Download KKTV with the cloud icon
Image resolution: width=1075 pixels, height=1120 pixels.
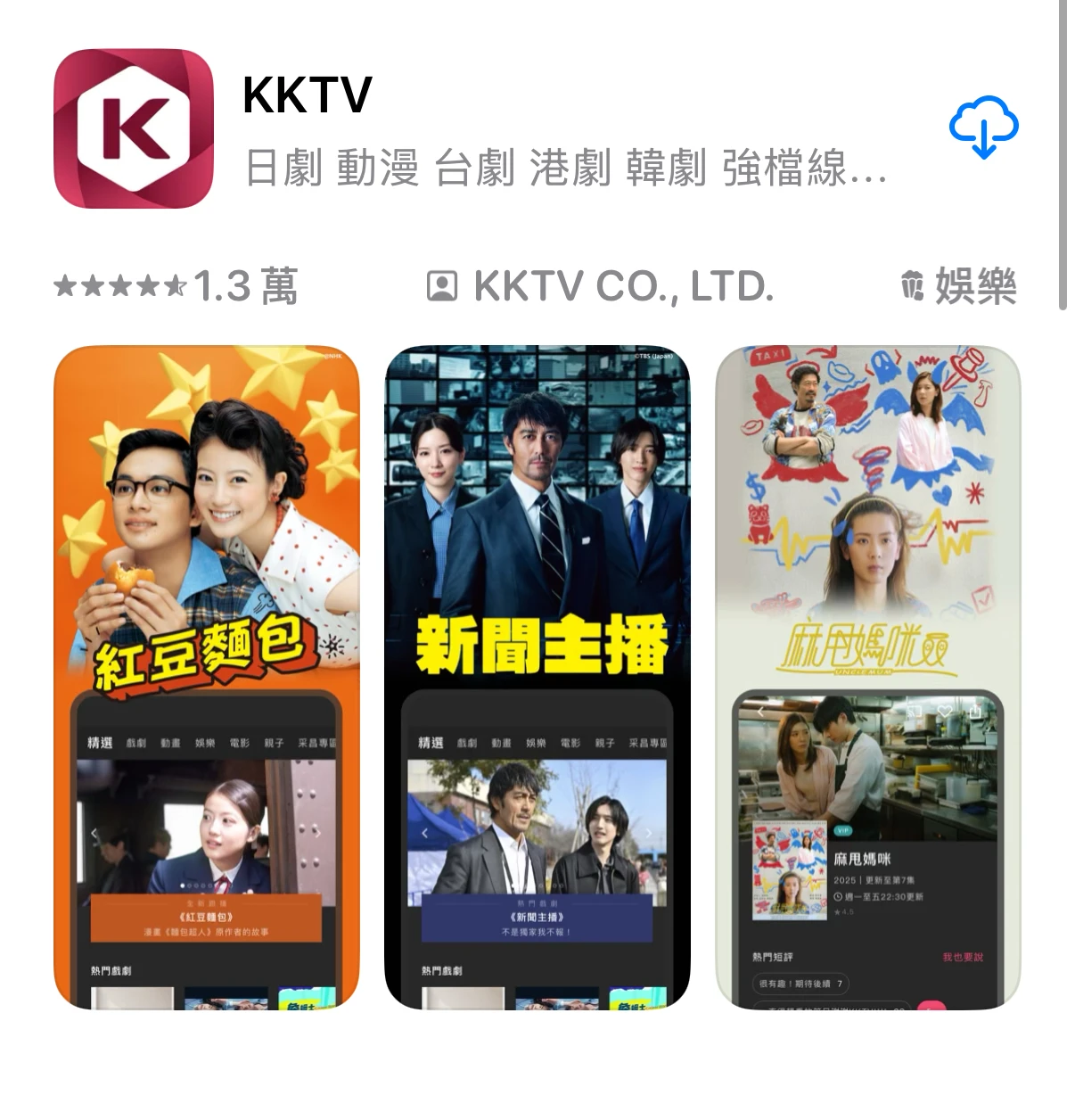[x=983, y=128]
